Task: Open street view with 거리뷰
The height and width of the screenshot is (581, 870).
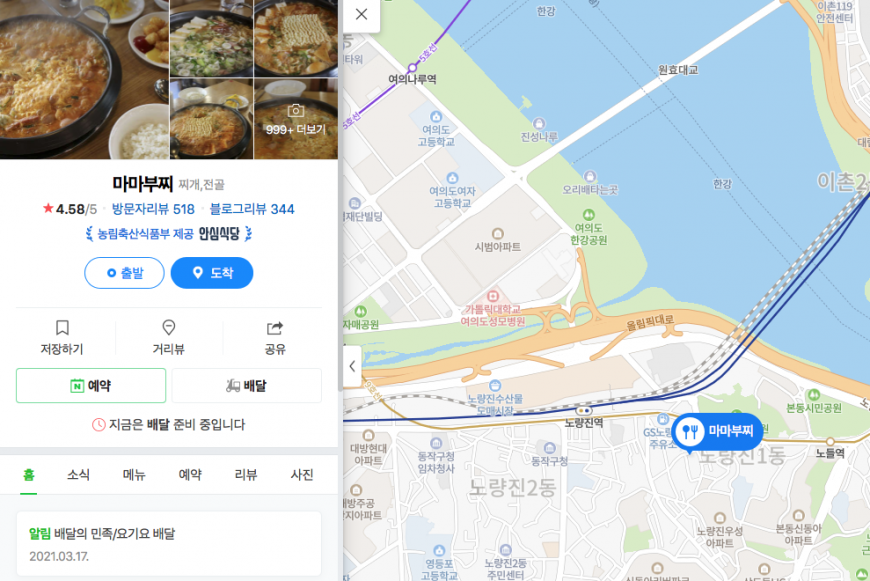Action: coord(169,338)
